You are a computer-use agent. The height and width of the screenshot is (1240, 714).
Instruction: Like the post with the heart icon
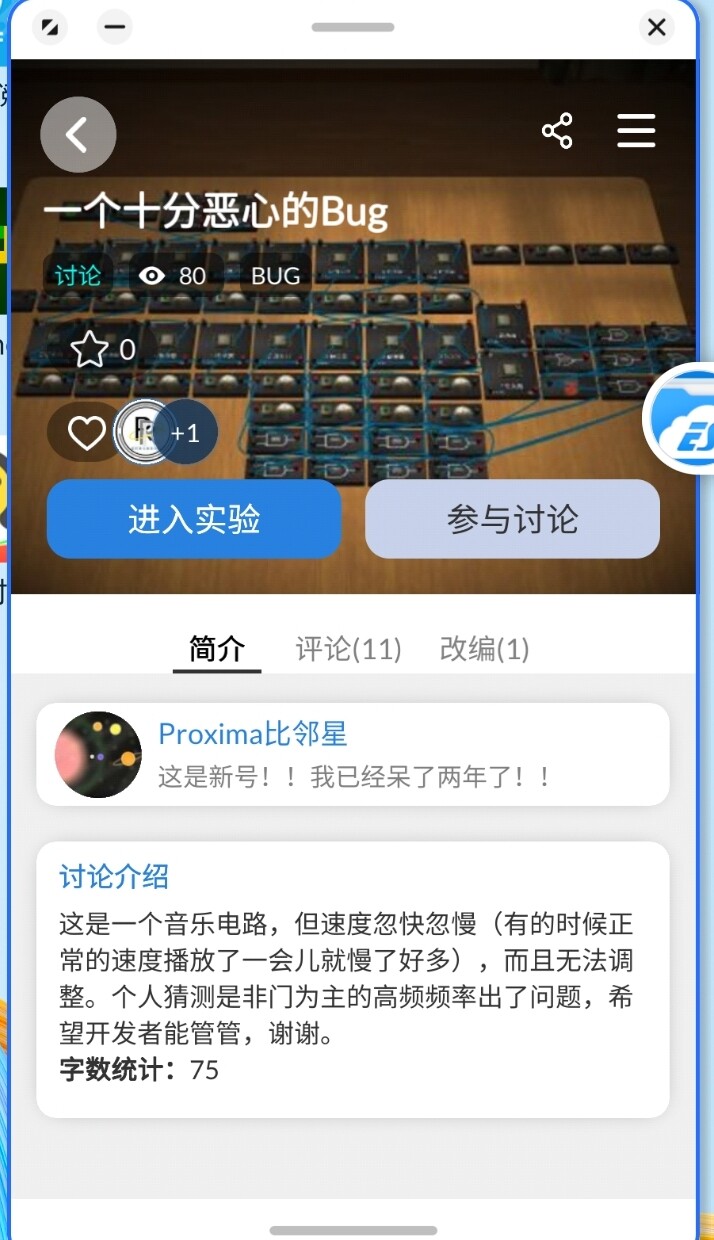[86, 433]
